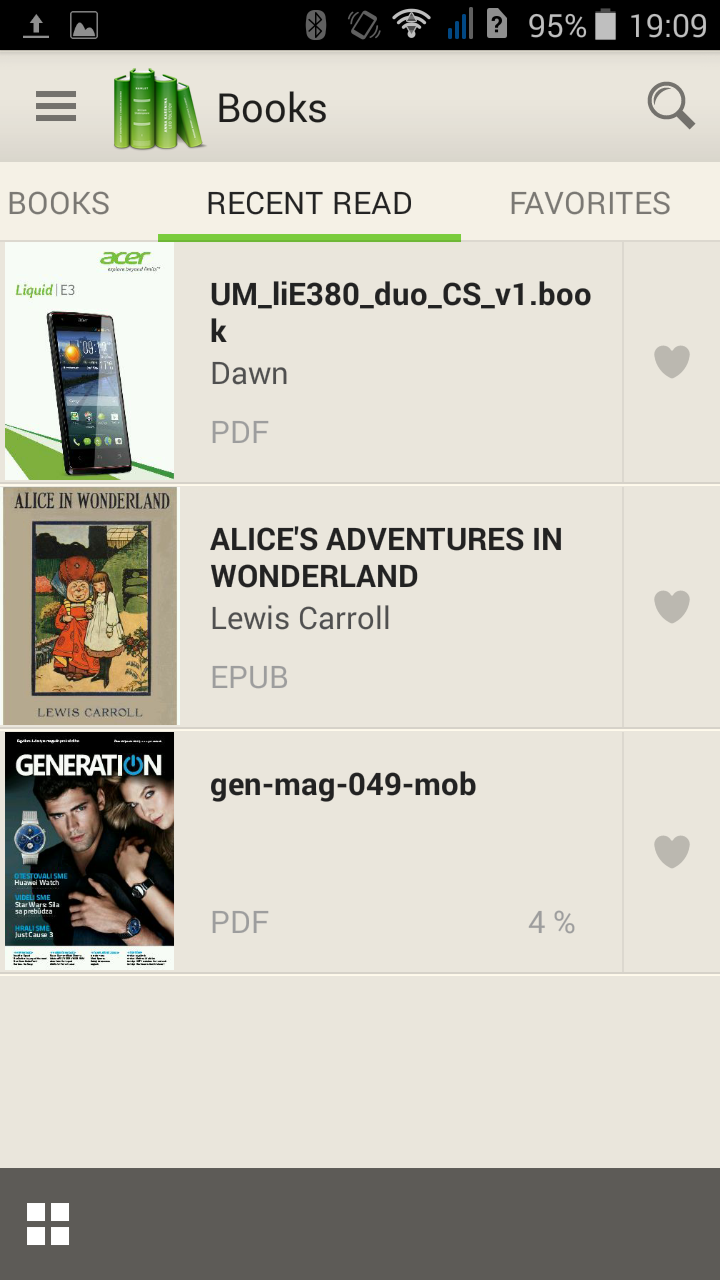
Task: Open Alice's Adventures in Wonderland
Action: tap(400, 607)
